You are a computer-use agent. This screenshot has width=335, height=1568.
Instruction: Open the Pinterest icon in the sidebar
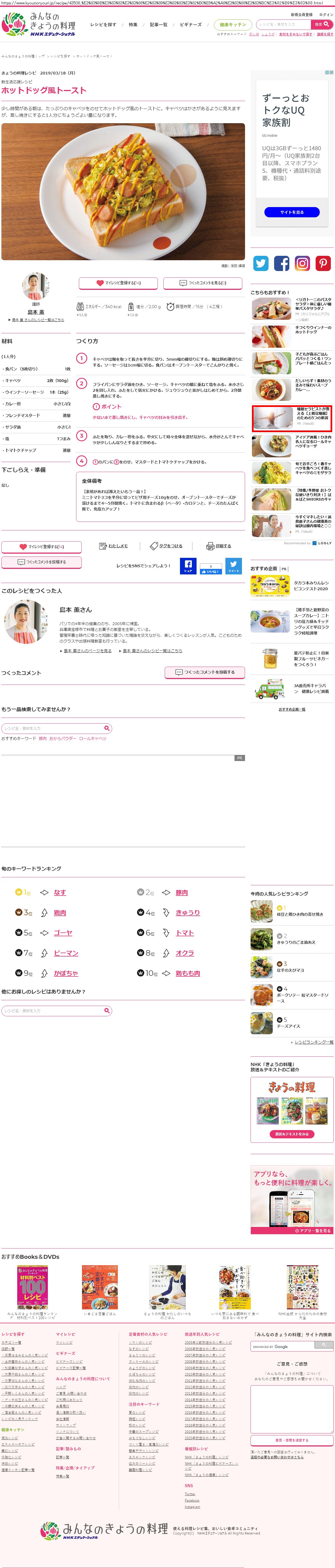pos(323,263)
